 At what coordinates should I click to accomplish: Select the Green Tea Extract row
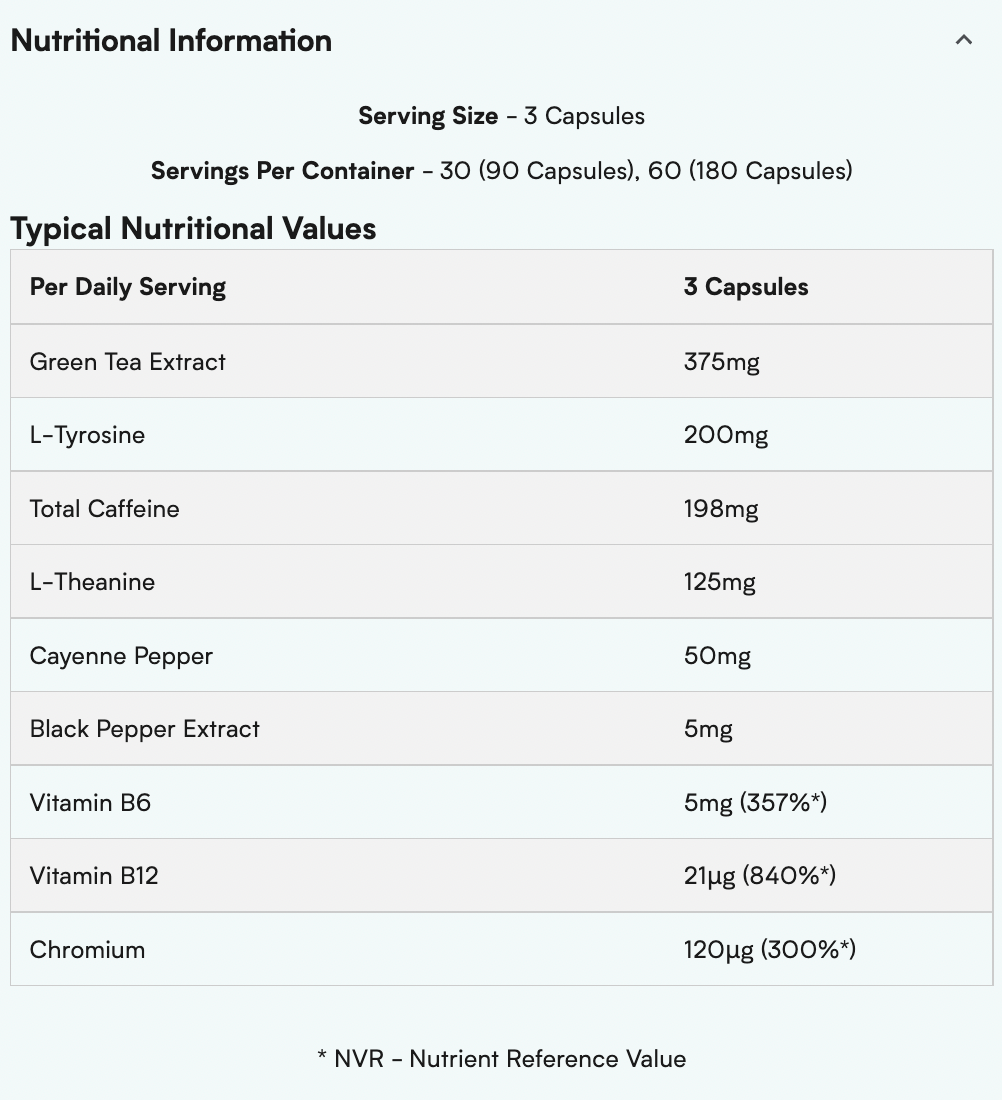(127, 361)
